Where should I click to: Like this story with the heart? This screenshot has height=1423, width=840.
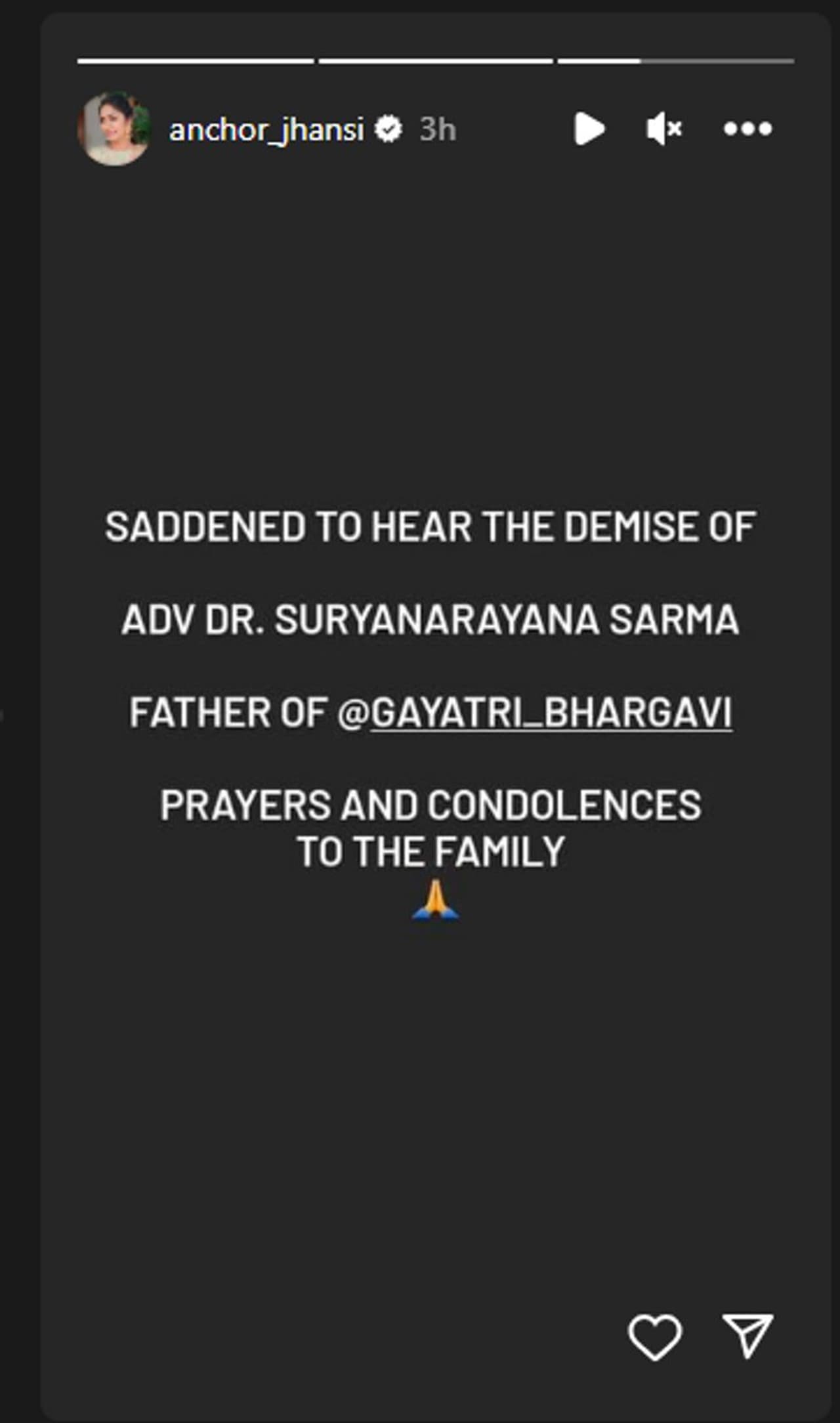654,1337
